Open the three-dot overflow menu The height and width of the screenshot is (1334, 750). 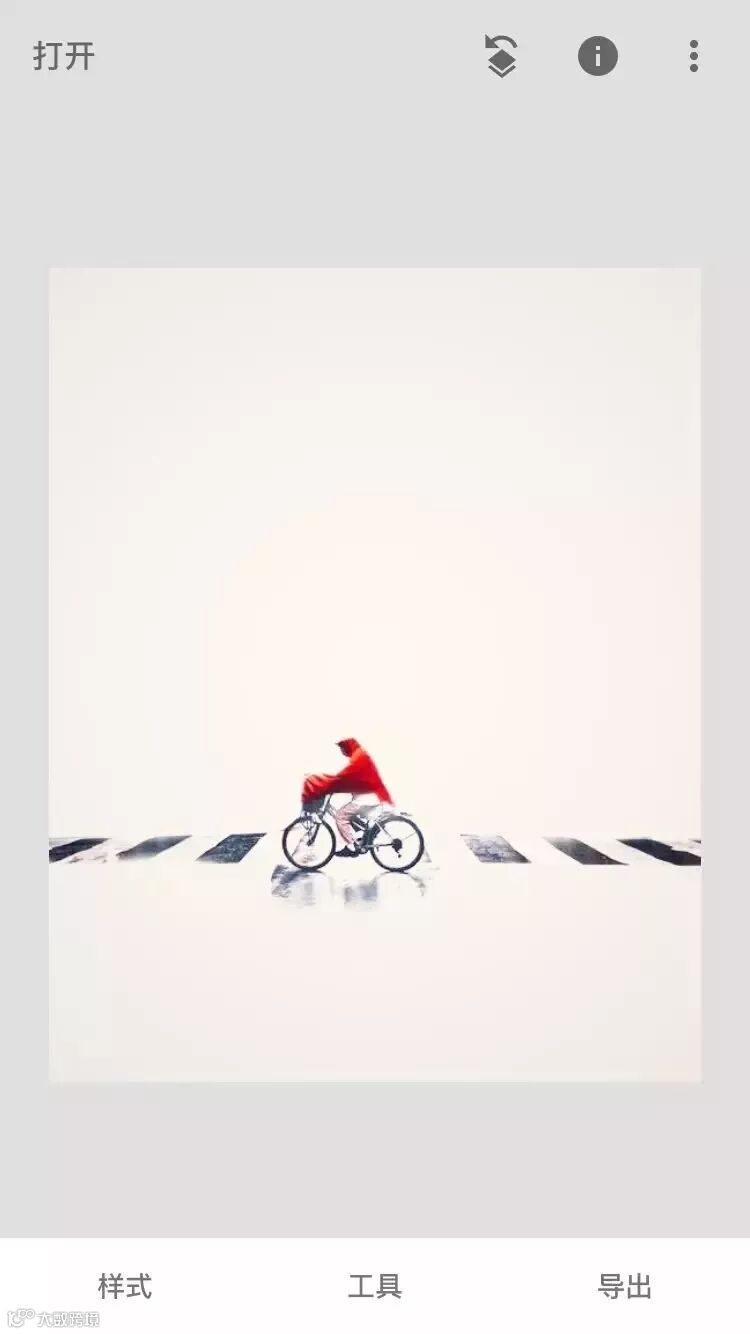click(693, 56)
